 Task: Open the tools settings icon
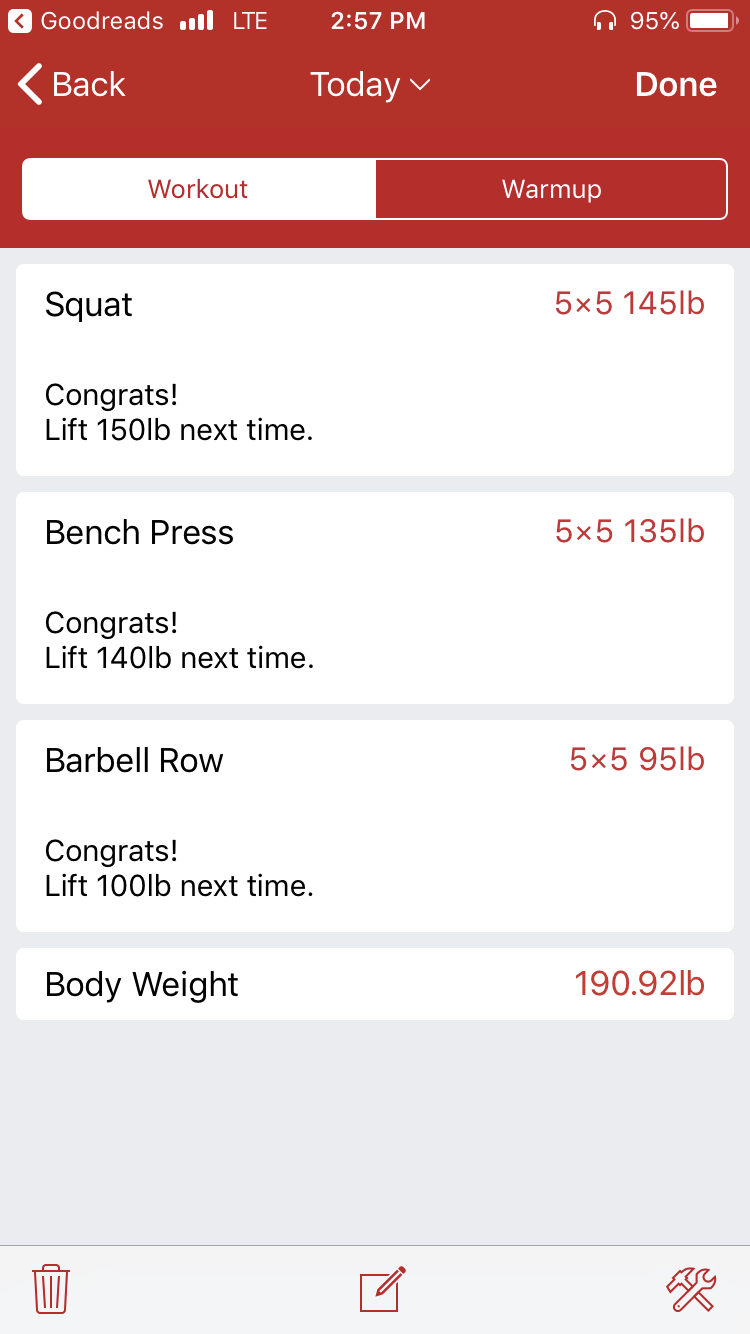(691, 1289)
